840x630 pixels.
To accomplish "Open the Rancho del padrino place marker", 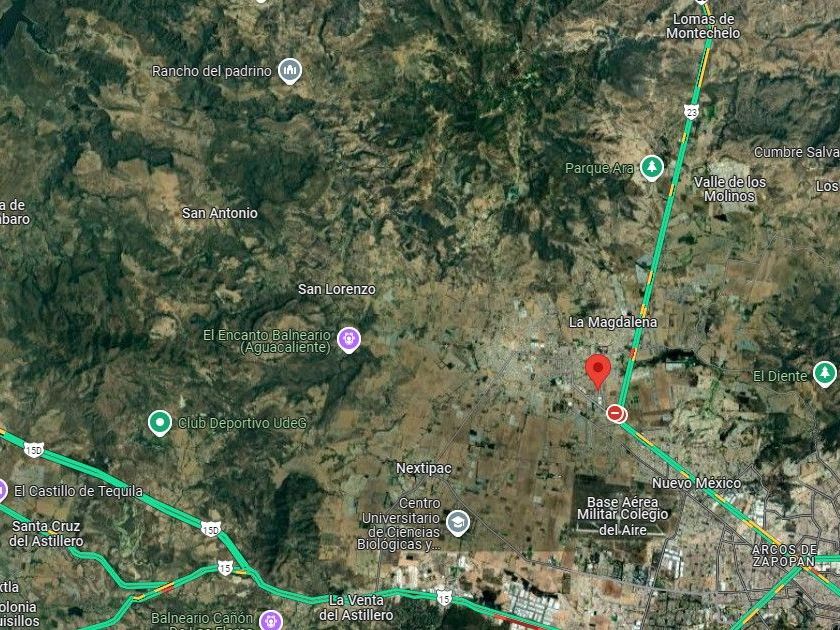I will point(290,71).
